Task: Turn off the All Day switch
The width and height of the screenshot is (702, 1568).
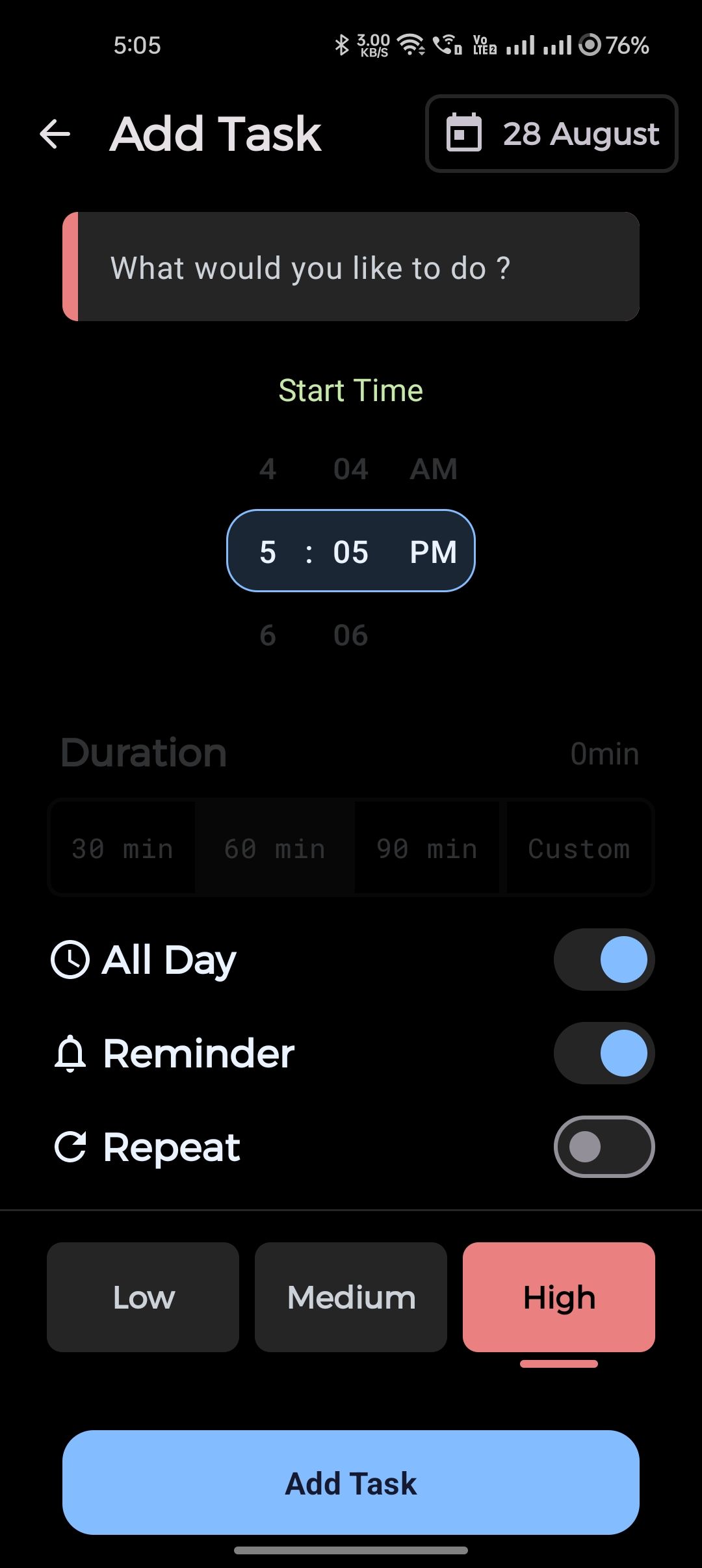Action: tap(603, 960)
